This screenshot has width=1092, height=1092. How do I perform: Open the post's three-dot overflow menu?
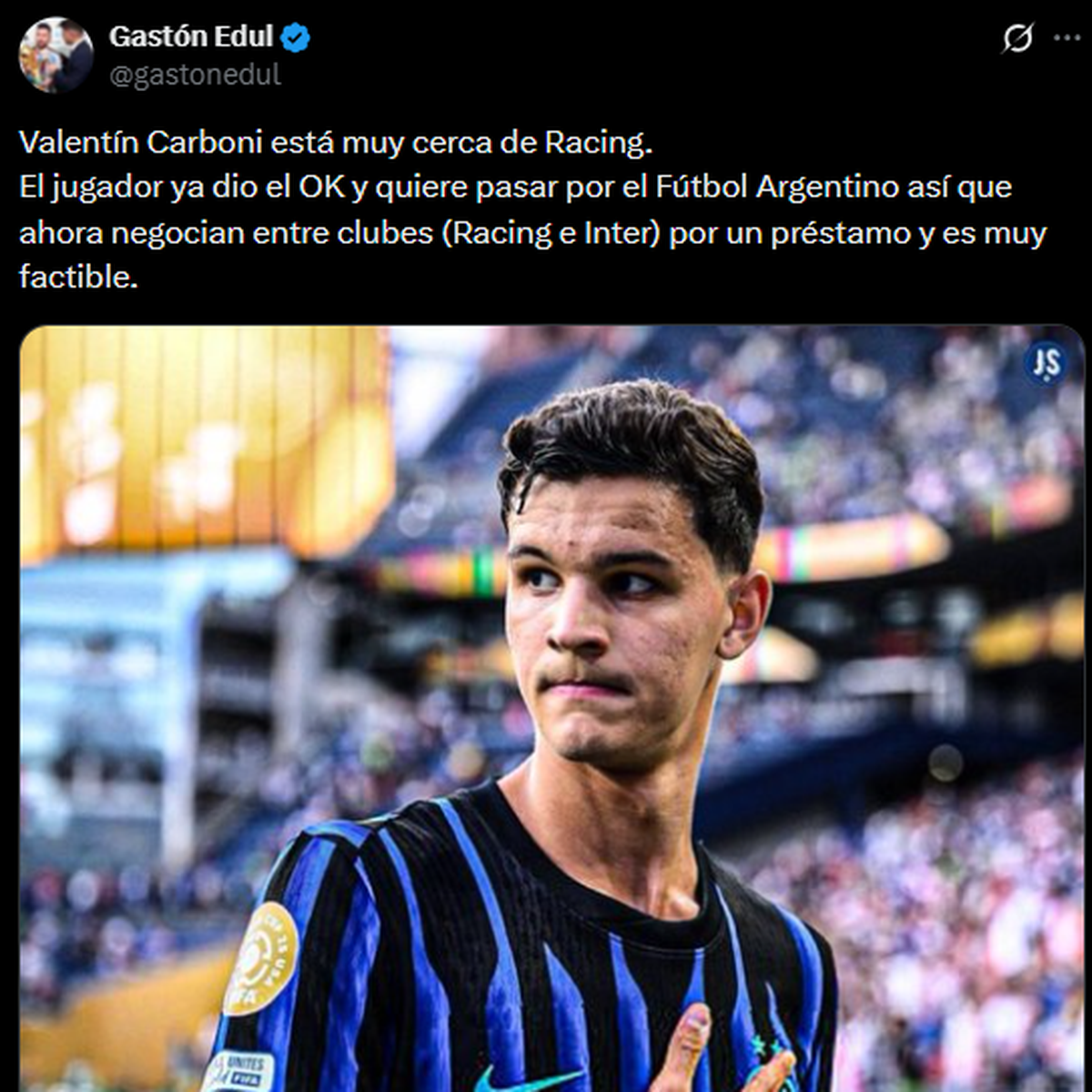(1067, 38)
